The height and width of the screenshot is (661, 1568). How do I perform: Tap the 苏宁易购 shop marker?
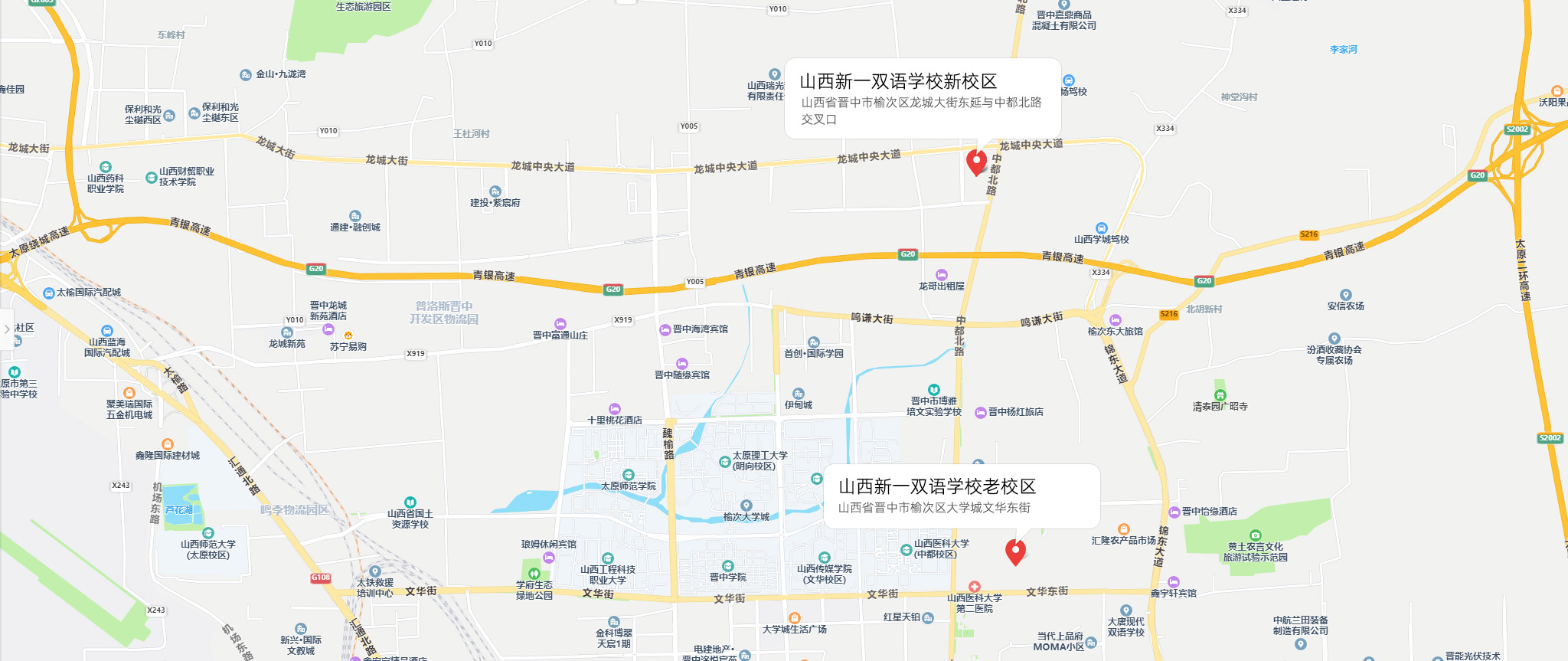[348, 335]
